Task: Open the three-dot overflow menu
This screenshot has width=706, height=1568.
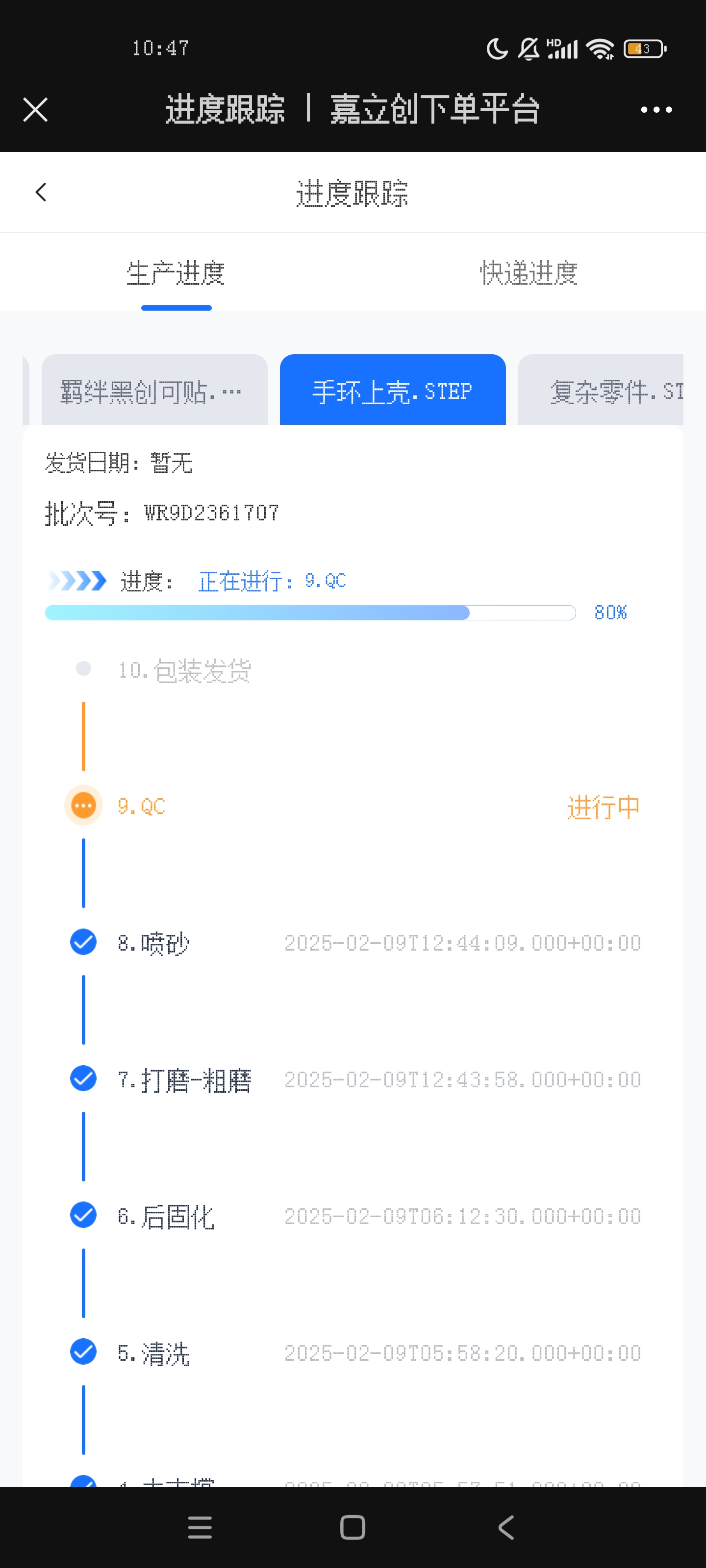Action: [656, 110]
